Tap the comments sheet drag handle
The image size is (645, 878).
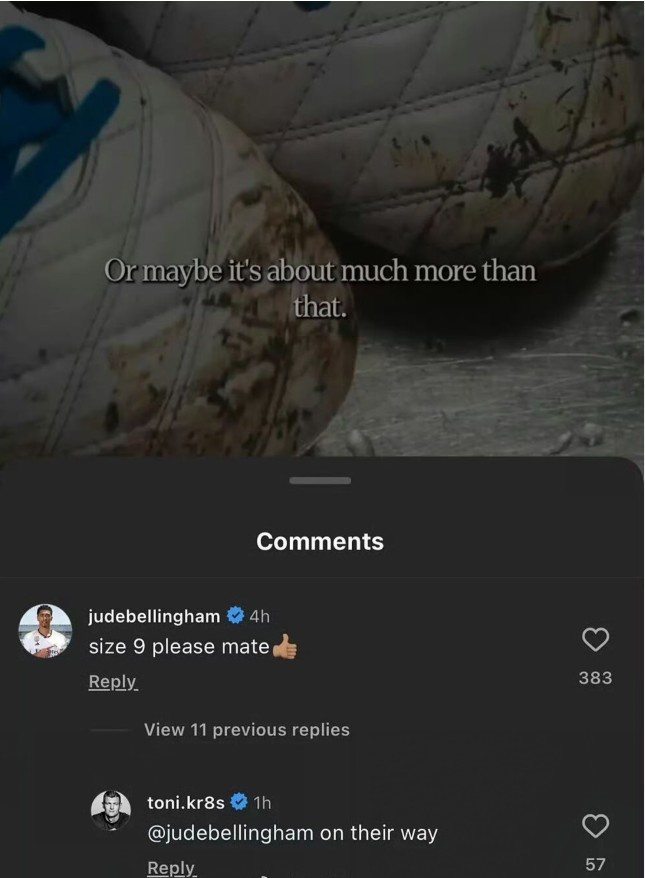(320, 481)
